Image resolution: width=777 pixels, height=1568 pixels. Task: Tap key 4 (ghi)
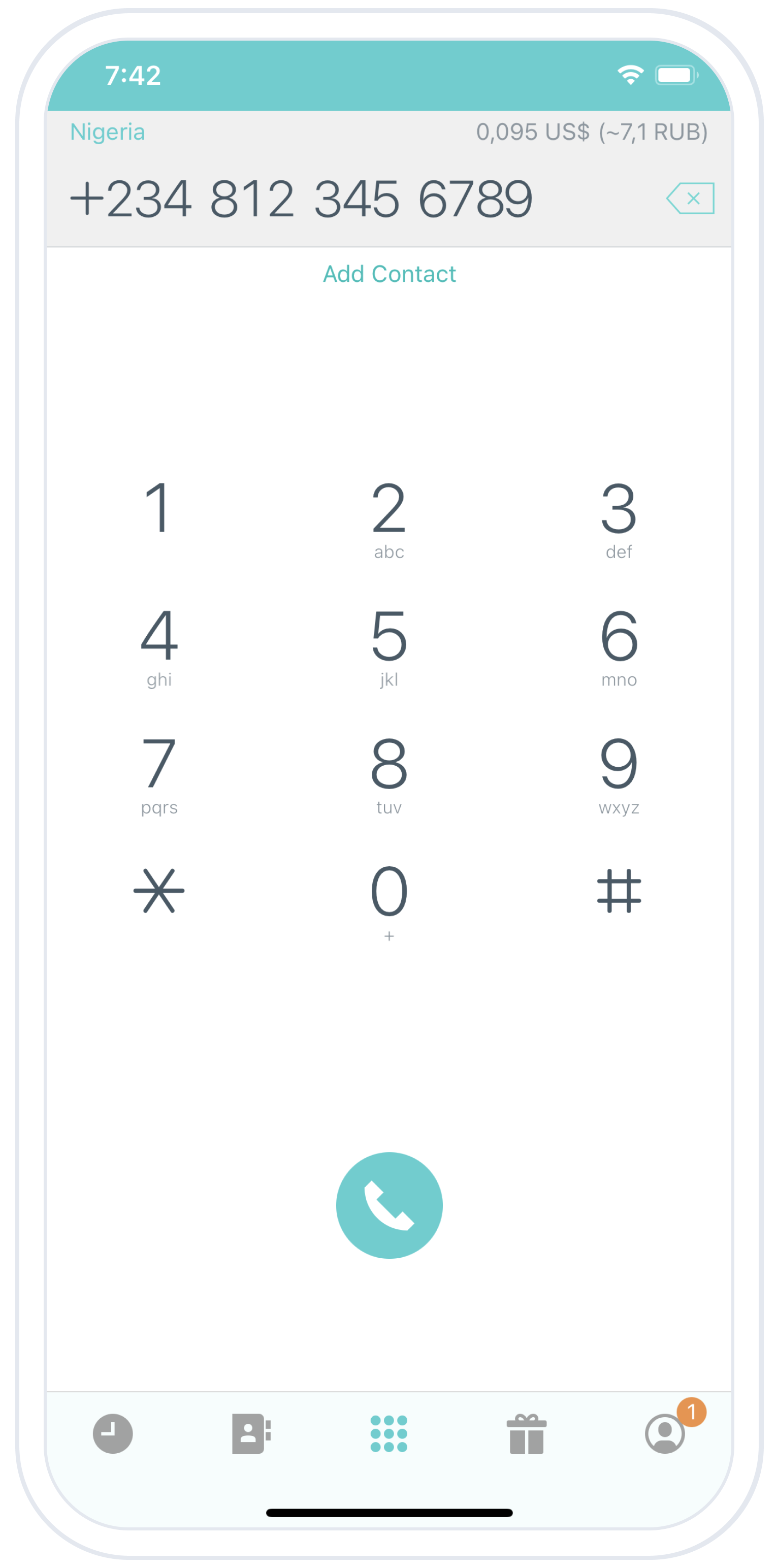coord(158,645)
